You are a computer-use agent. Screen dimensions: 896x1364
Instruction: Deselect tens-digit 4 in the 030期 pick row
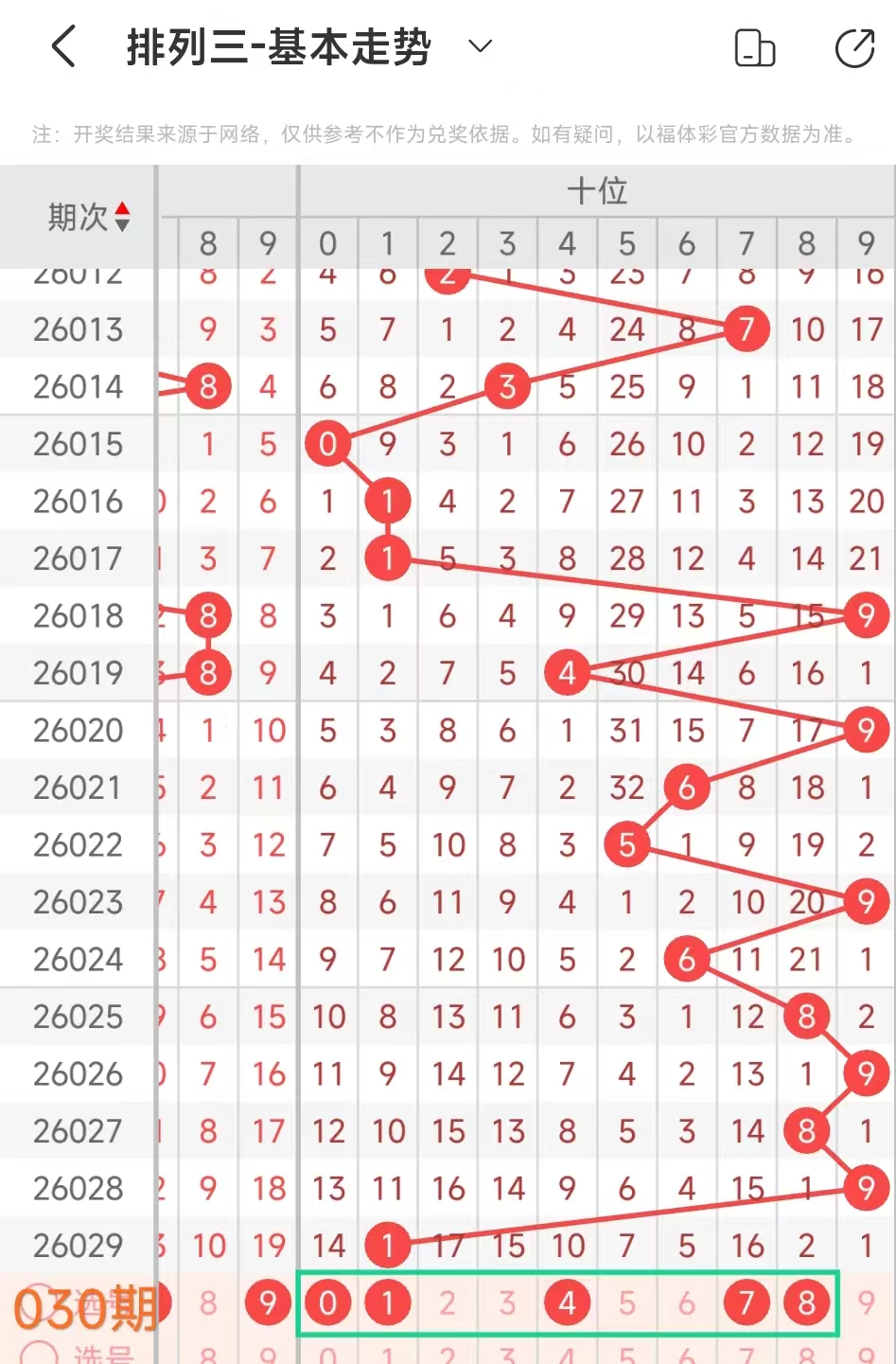tap(567, 1303)
